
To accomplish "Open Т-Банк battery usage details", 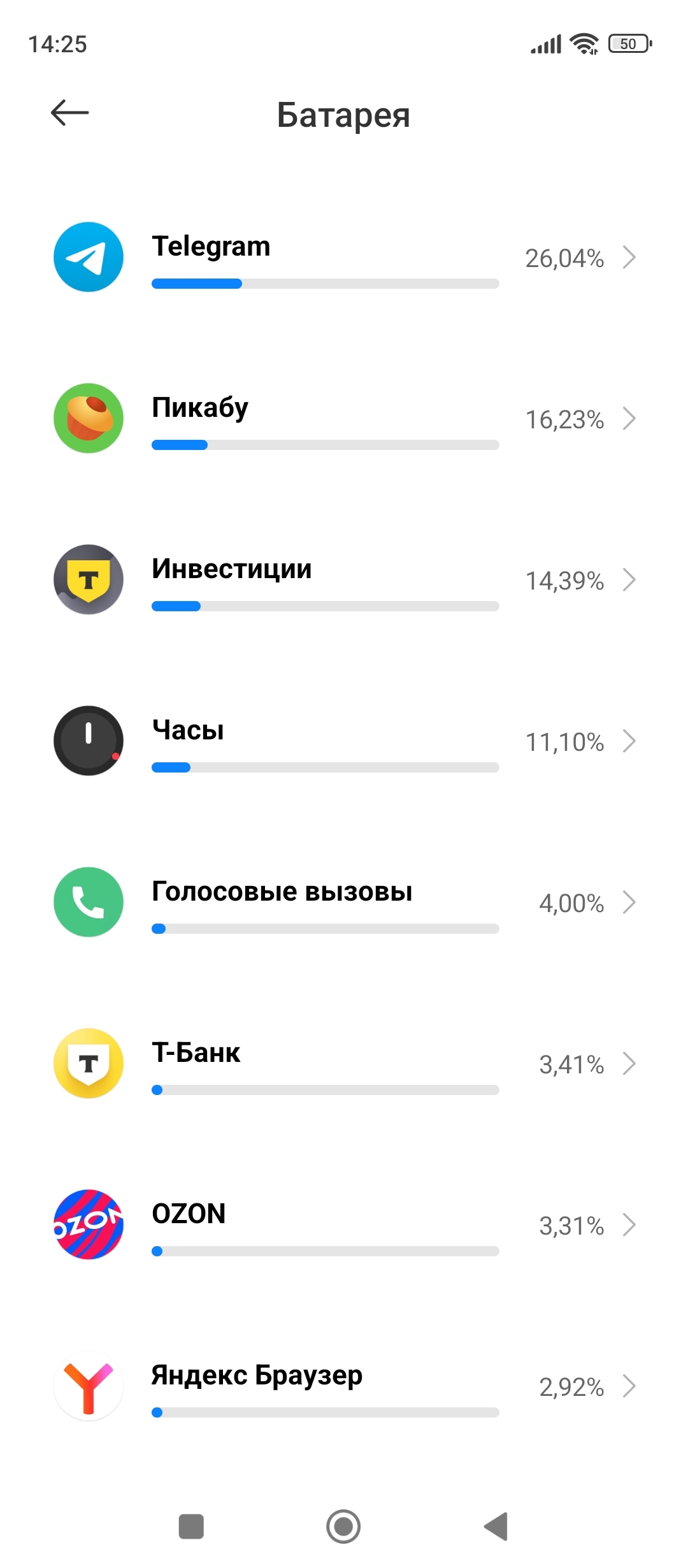I will click(x=344, y=1064).
